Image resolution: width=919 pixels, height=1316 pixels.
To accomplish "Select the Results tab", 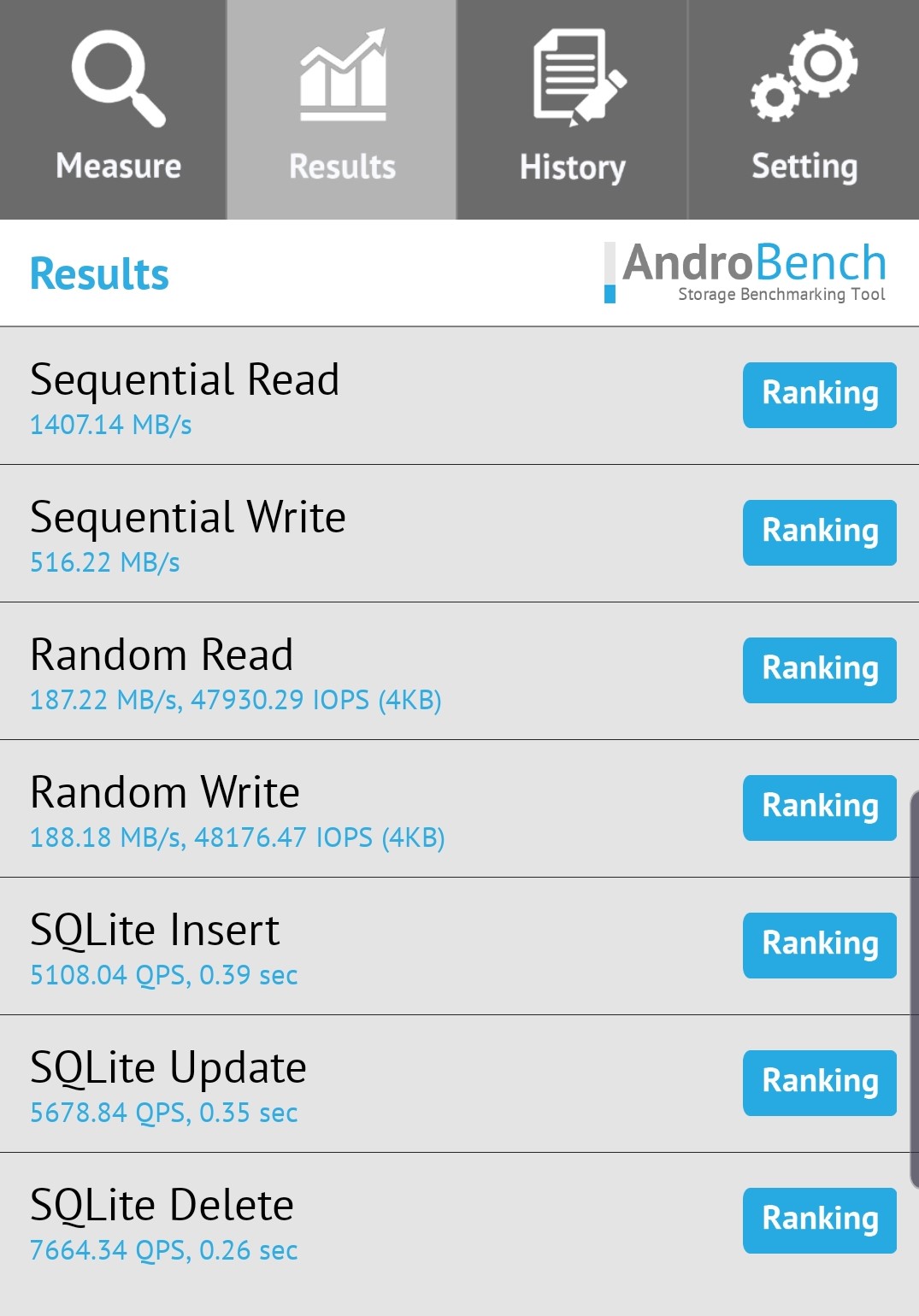I will click(x=342, y=109).
